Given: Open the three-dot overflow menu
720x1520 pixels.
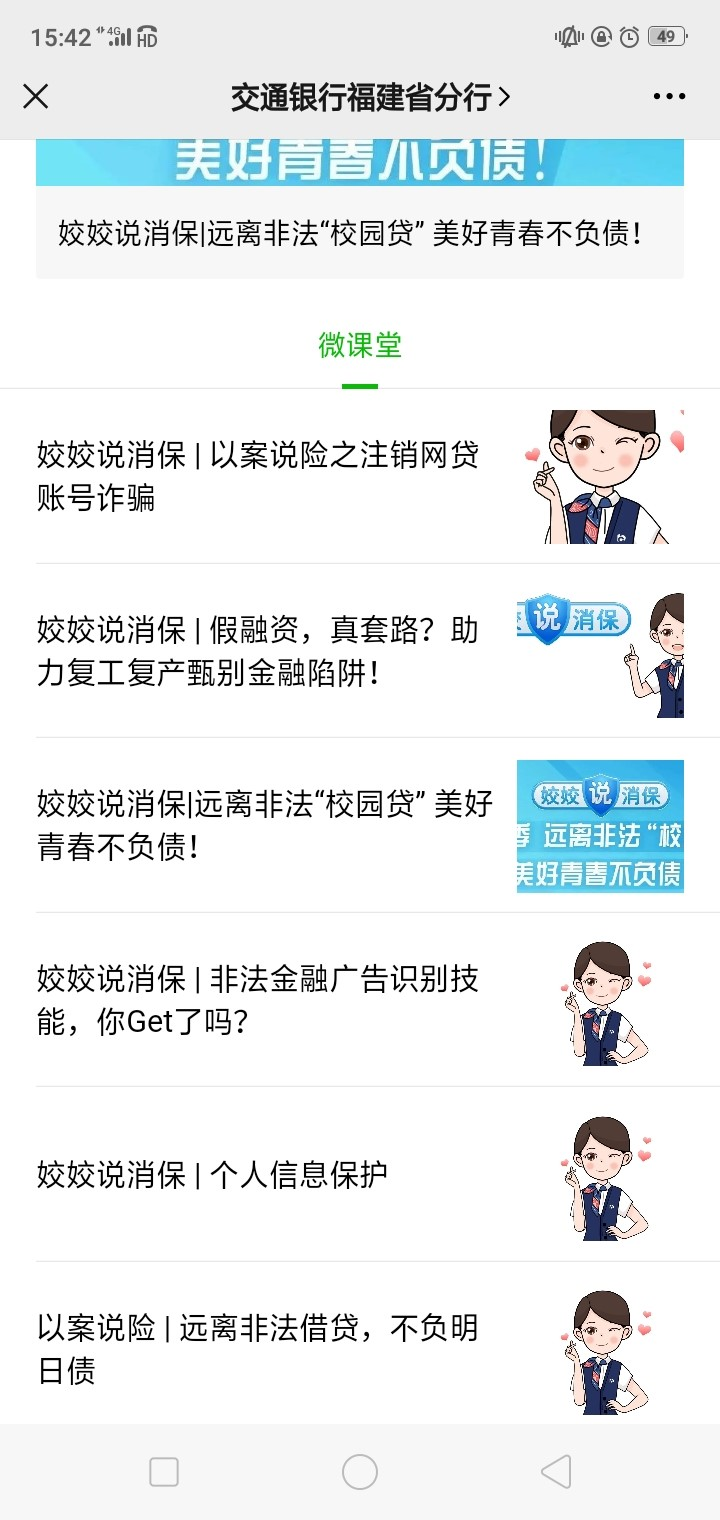Looking at the screenshot, I should [669, 97].
